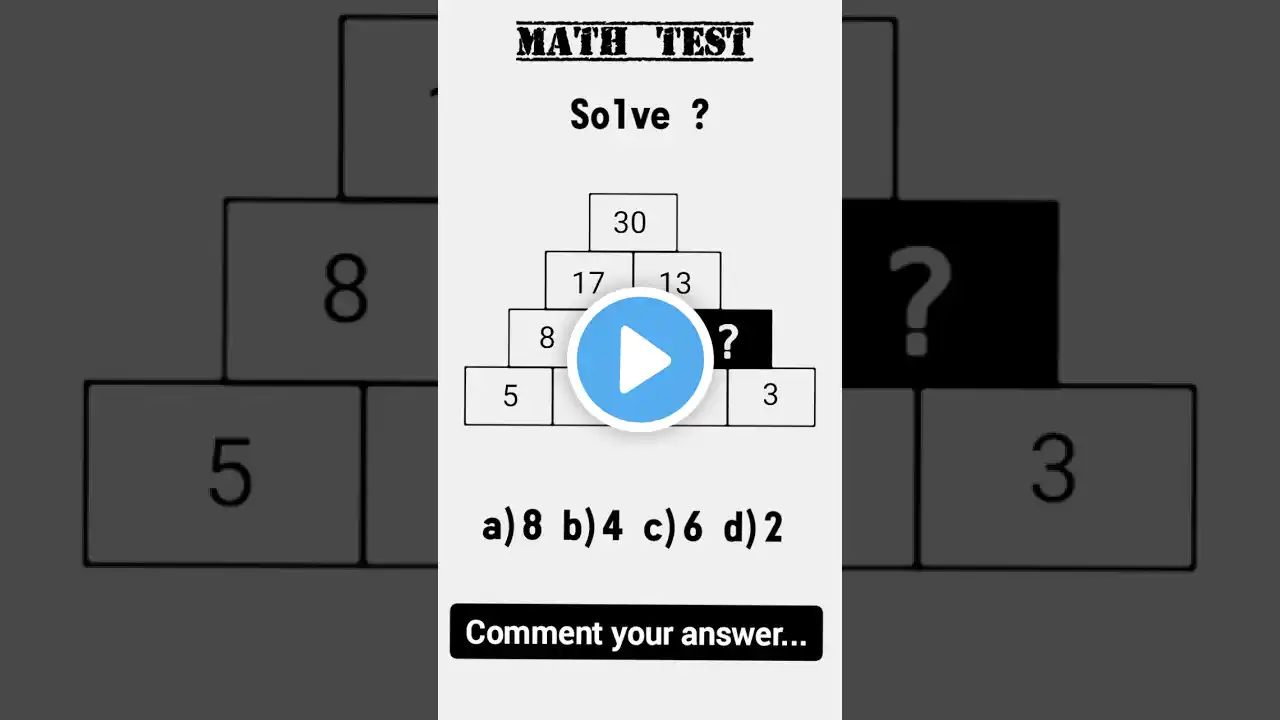Play the math test video
The width and height of the screenshot is (1280, 720).
pyautogui.click(x=640, y=360)
